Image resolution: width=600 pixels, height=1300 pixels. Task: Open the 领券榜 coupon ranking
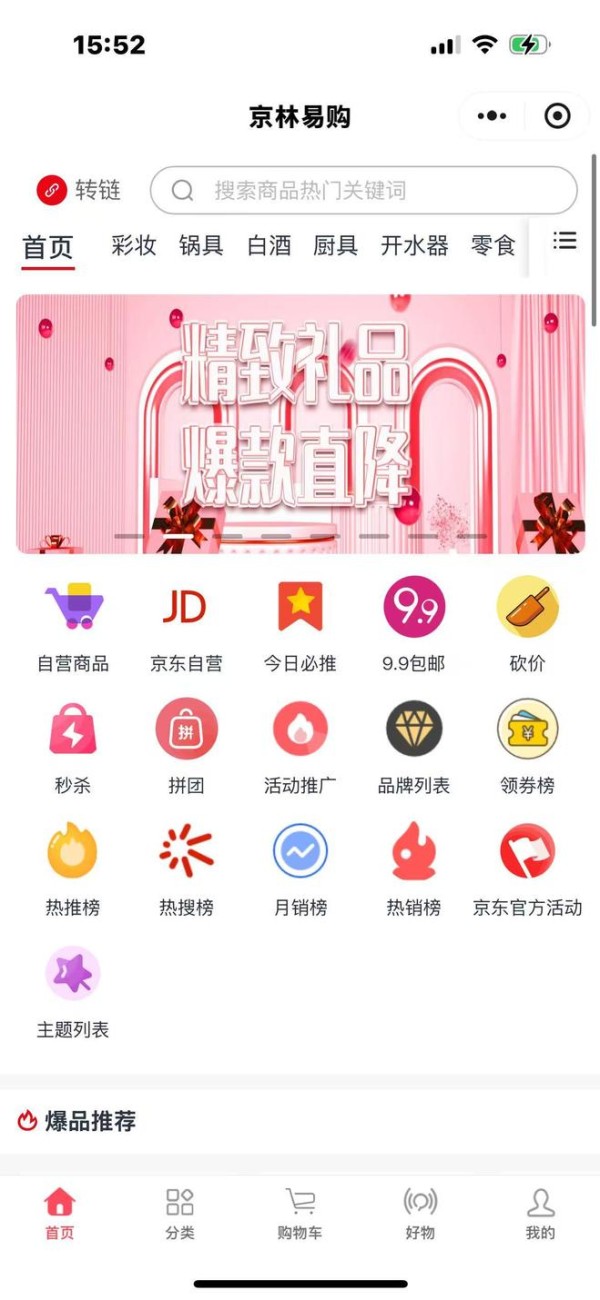(527, 747)
